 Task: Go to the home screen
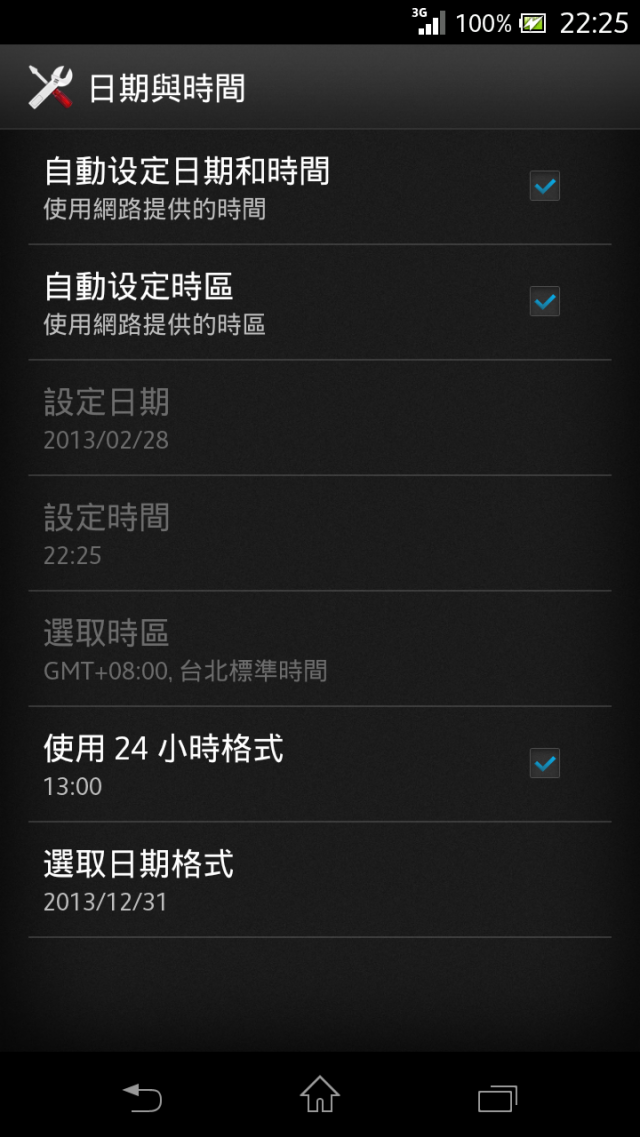(x=320, y=1094)
